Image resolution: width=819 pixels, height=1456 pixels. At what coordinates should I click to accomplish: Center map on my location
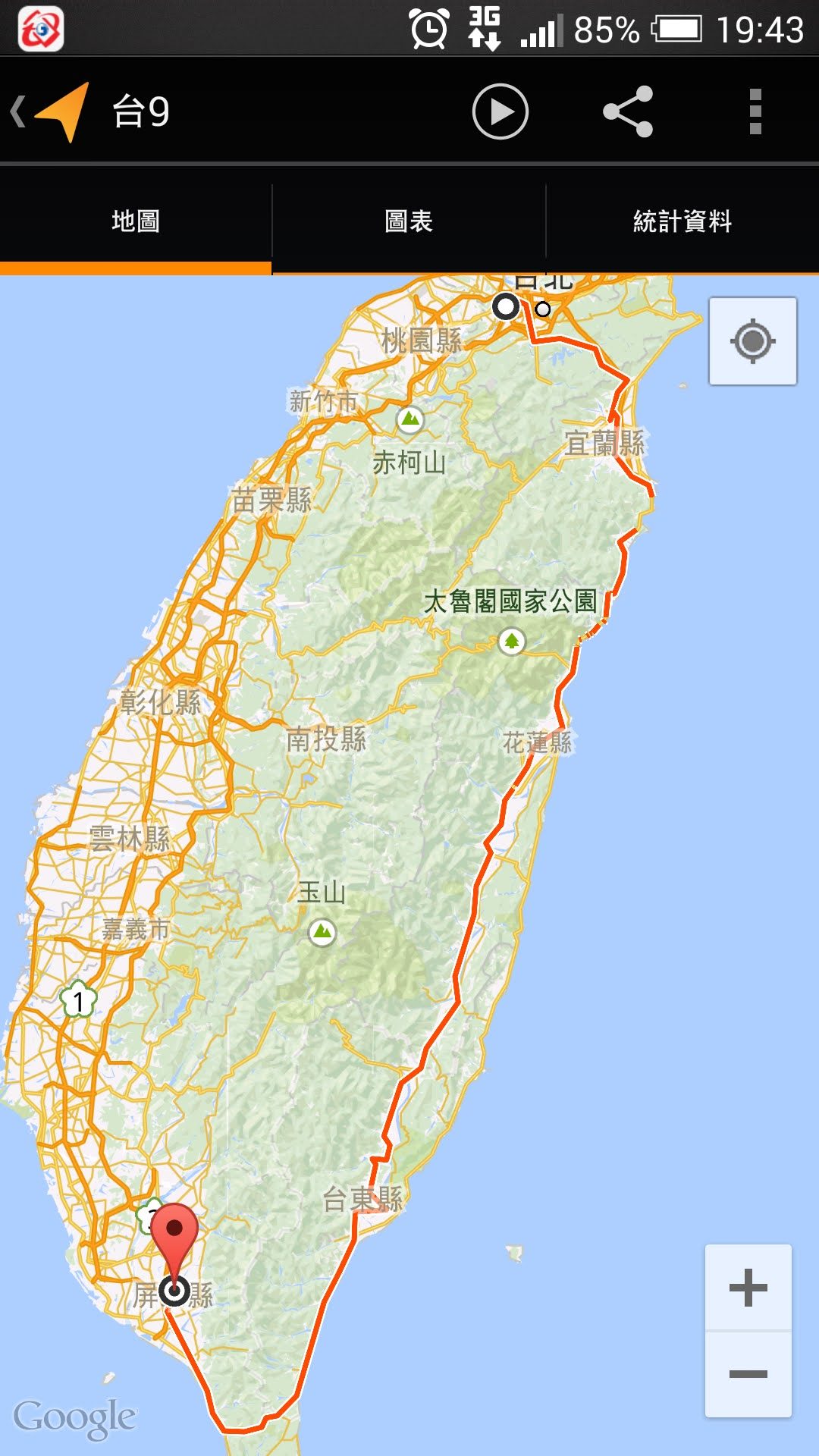point(752,341)
